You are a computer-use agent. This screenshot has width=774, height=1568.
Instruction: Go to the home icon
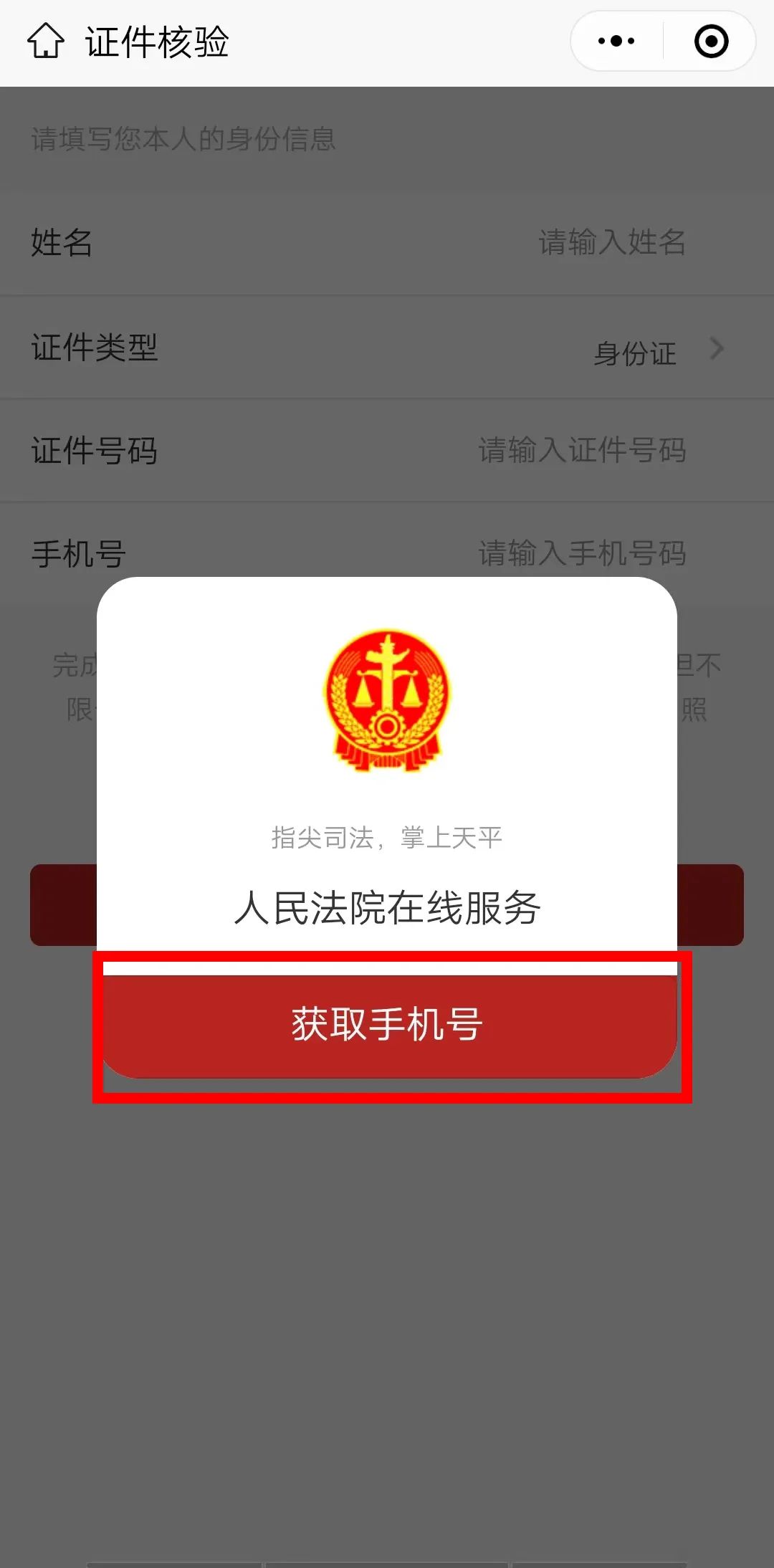tap(46, 41)
